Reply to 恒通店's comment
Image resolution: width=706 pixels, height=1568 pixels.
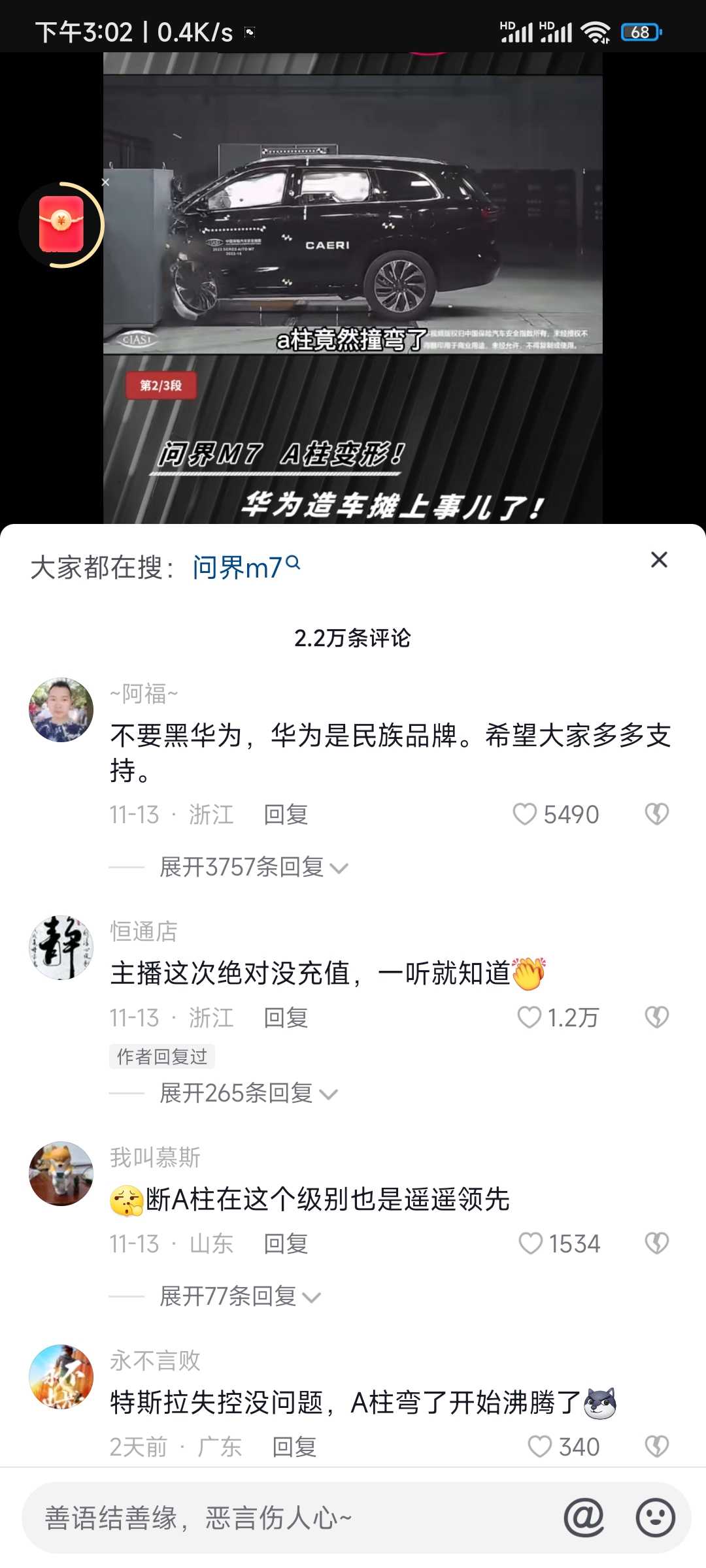click(x=286, y=1018)
